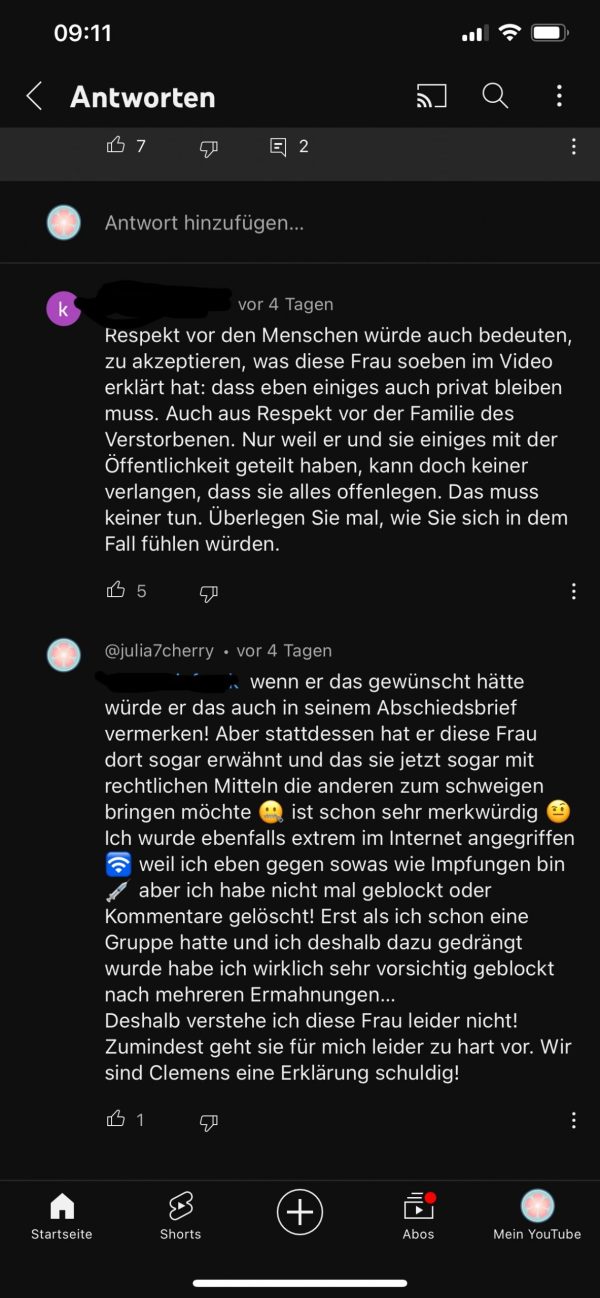600x1298 pixels.
Task: Open options for @julia7cherry's reply
Action: click(x=573, y=1120)
